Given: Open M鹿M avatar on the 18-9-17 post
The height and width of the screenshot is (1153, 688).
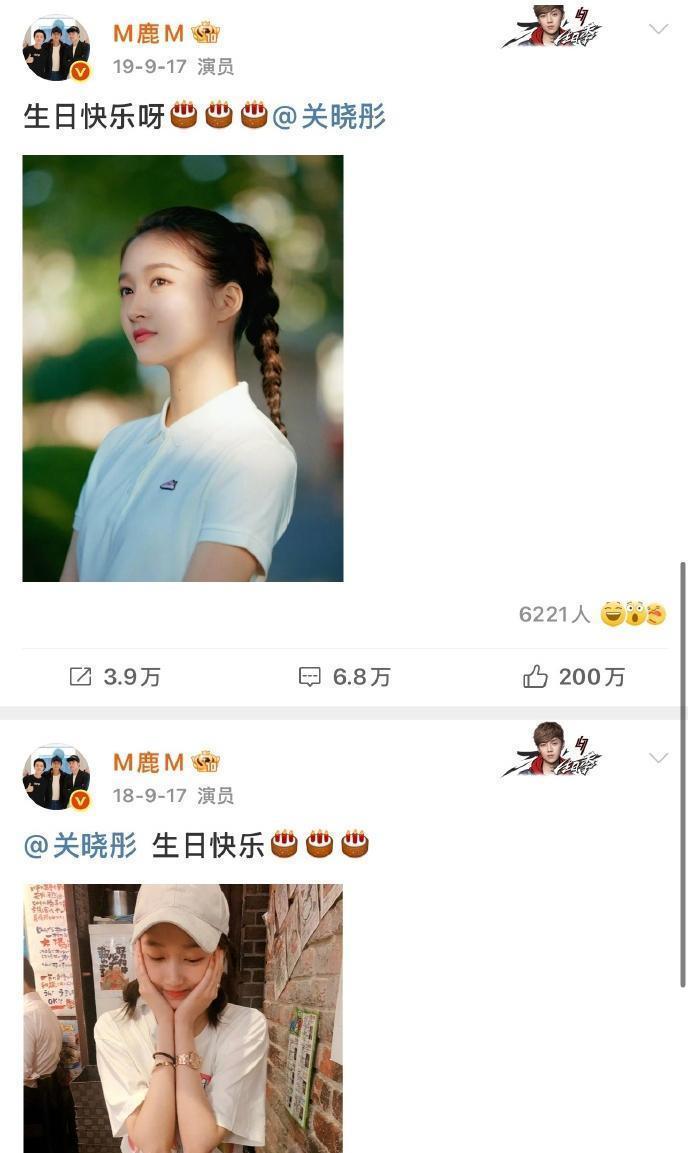Looking at the screenshot, I should coord(56,777).
